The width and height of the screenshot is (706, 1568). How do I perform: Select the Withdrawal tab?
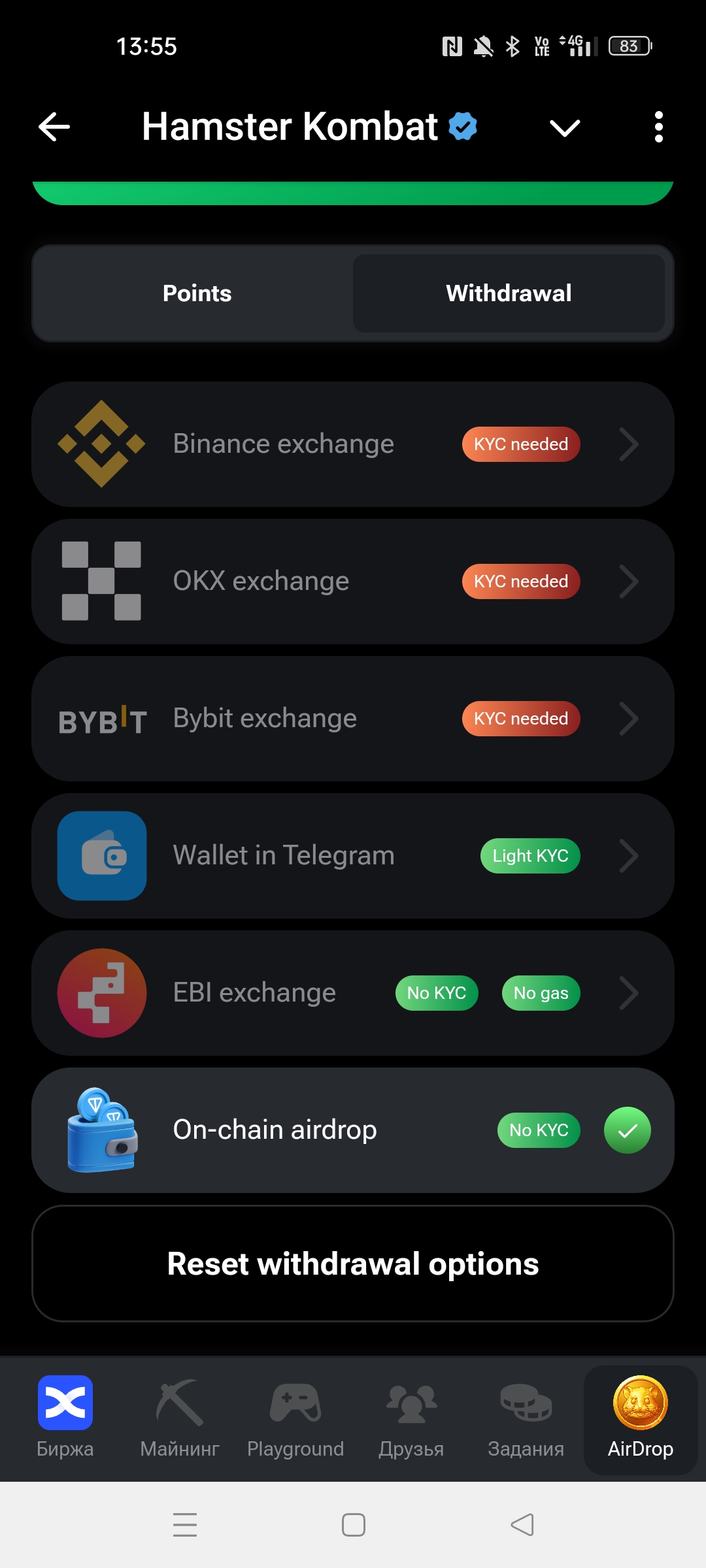509,293
